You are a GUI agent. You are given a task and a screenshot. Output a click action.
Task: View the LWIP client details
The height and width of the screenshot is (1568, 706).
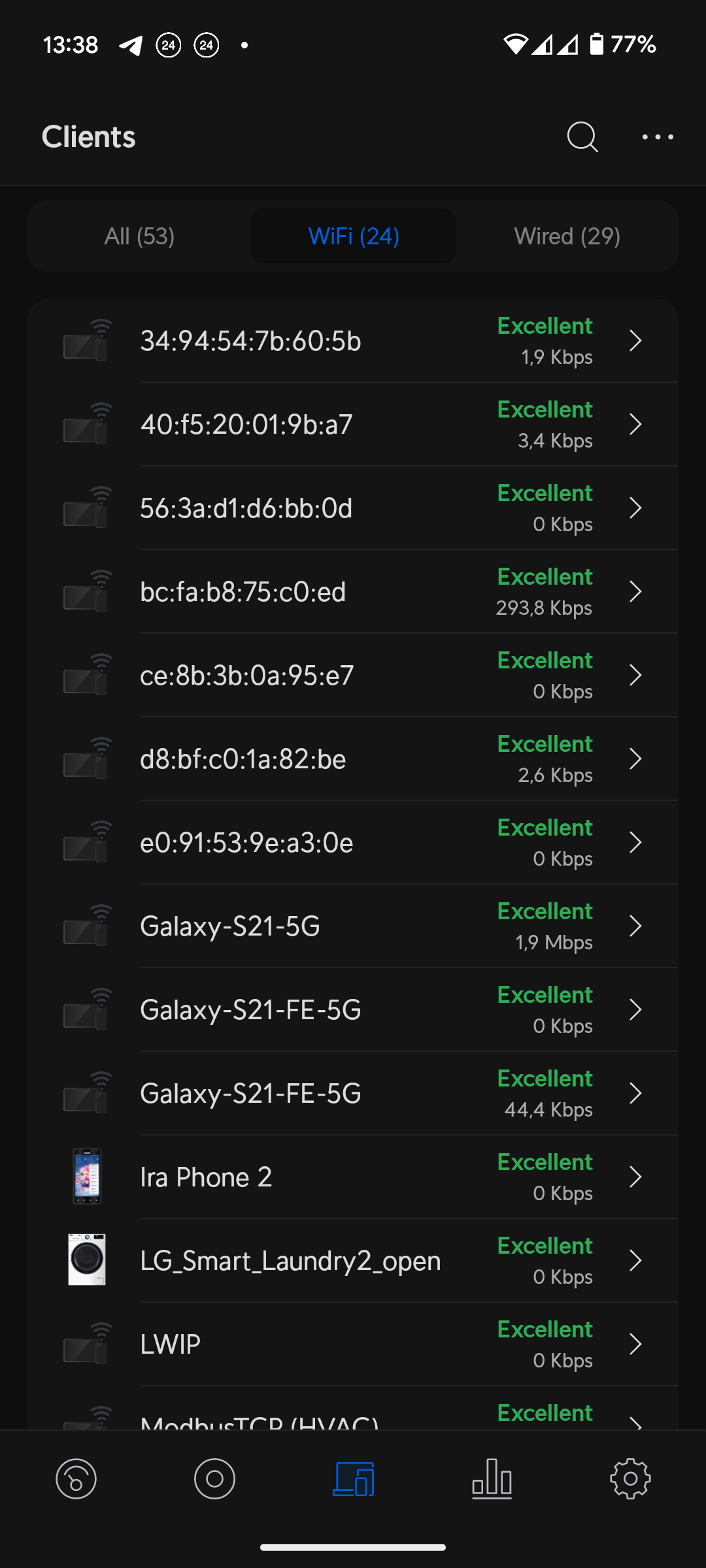click(353, 1345)
